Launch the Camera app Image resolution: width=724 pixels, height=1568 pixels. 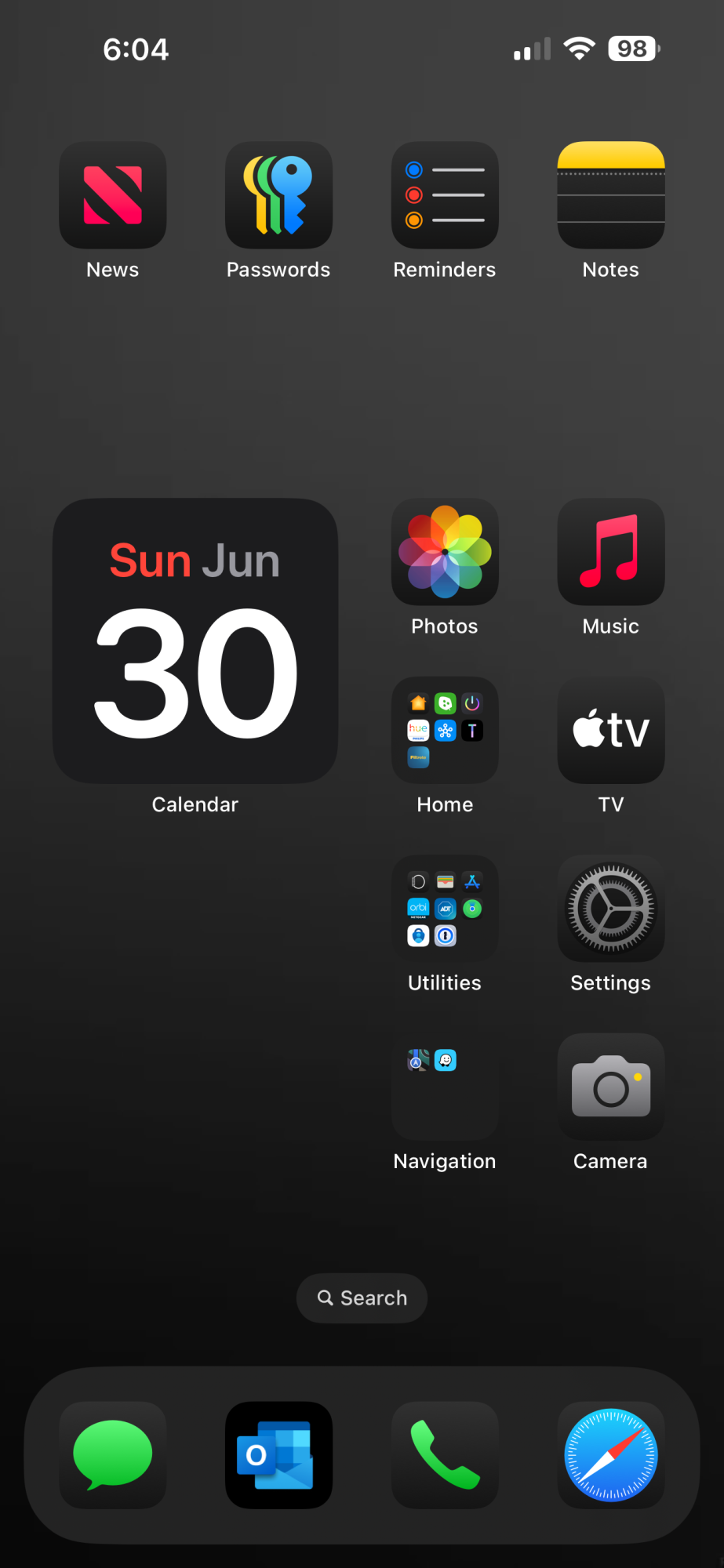(610, 1087)
